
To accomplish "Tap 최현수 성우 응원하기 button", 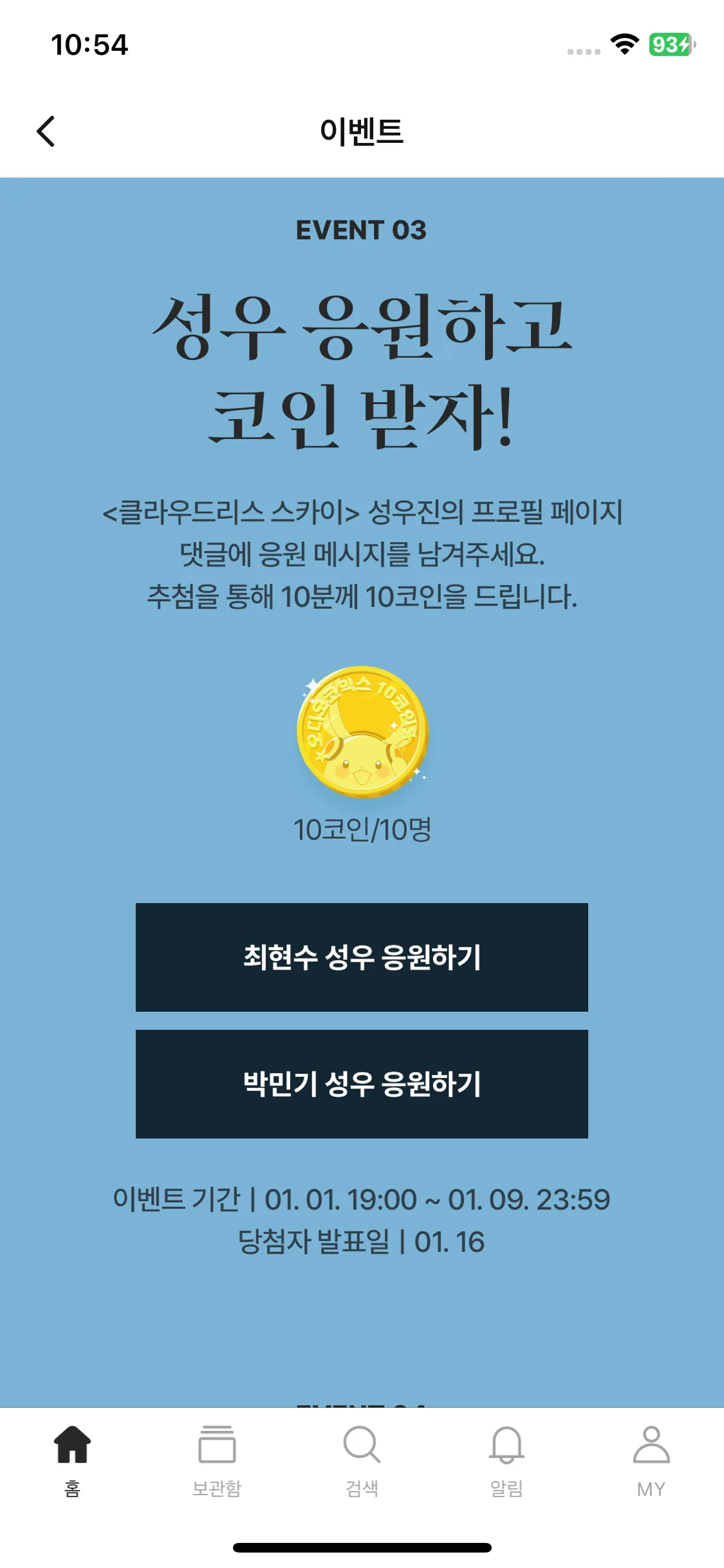I will coord(362,957).
